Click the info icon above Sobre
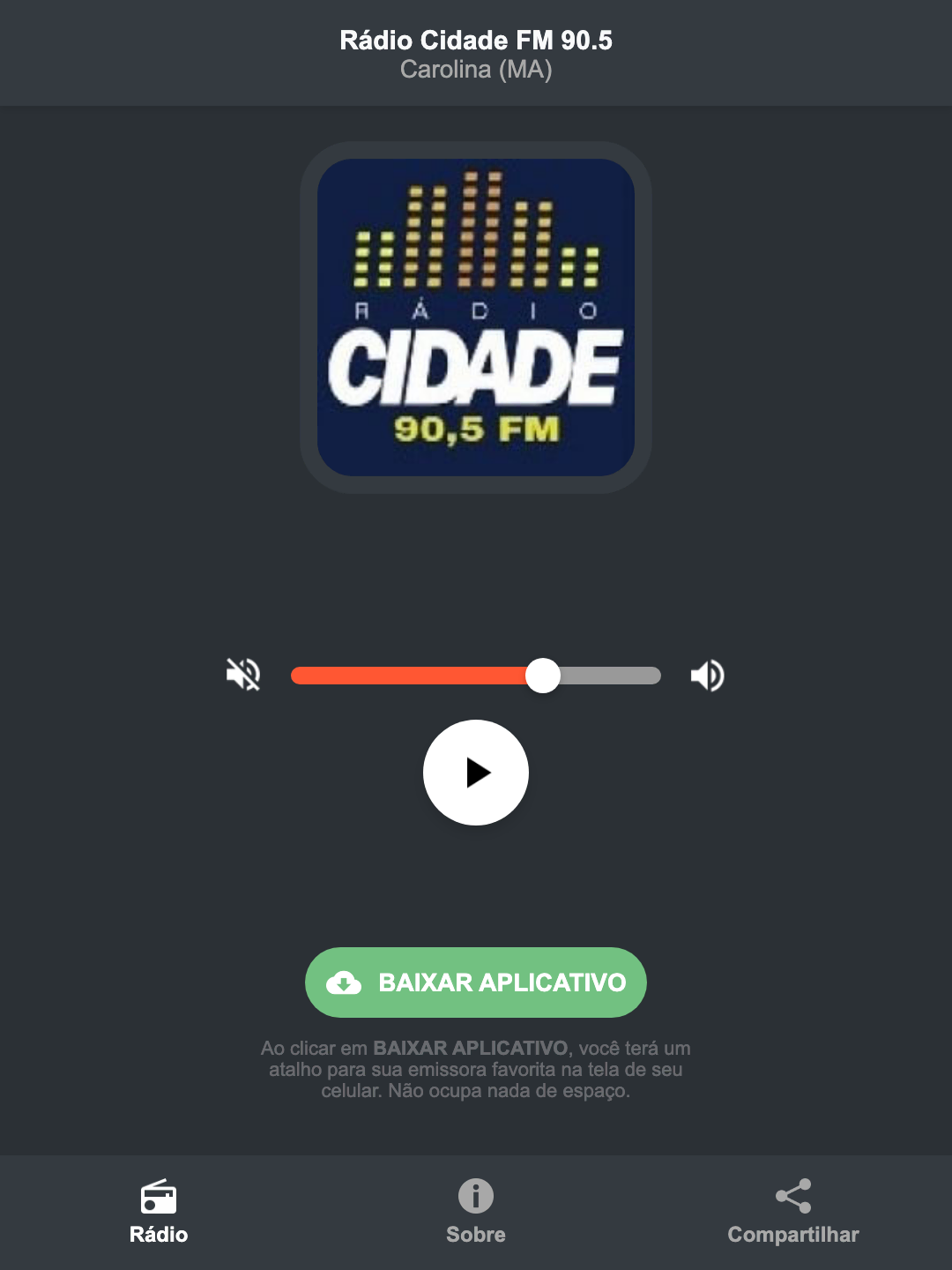 pos(475,1196)
